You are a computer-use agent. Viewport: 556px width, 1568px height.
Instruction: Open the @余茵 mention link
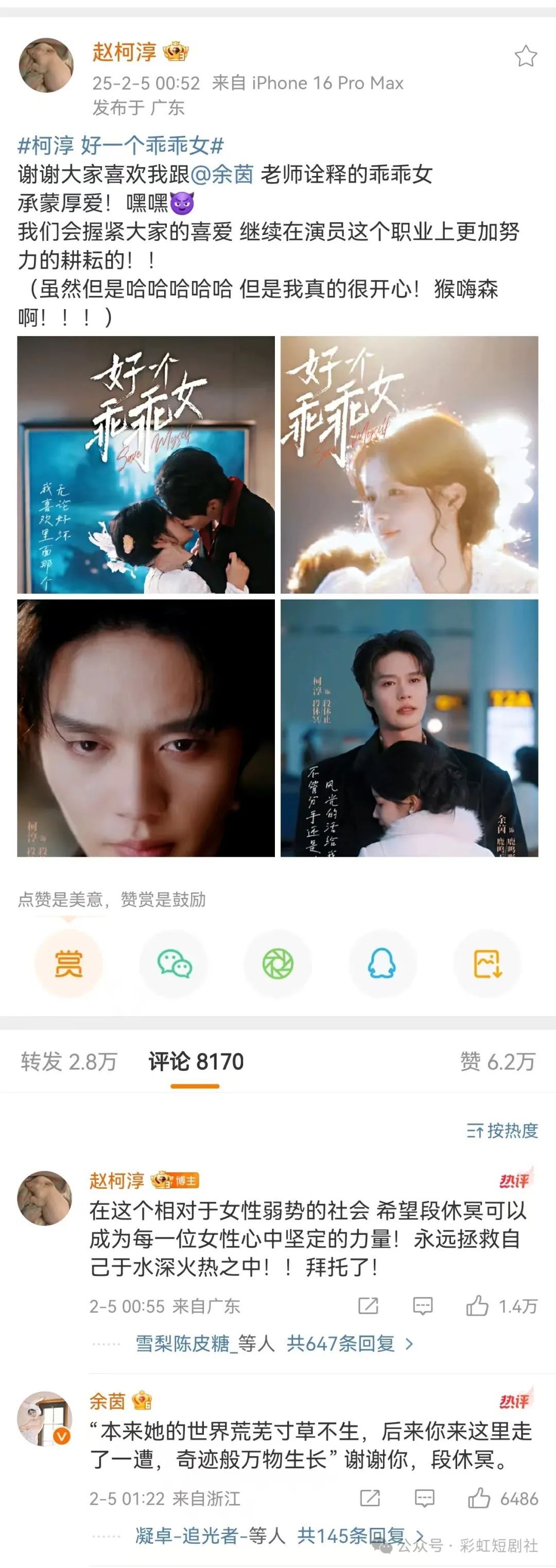[x=222, y=174]
